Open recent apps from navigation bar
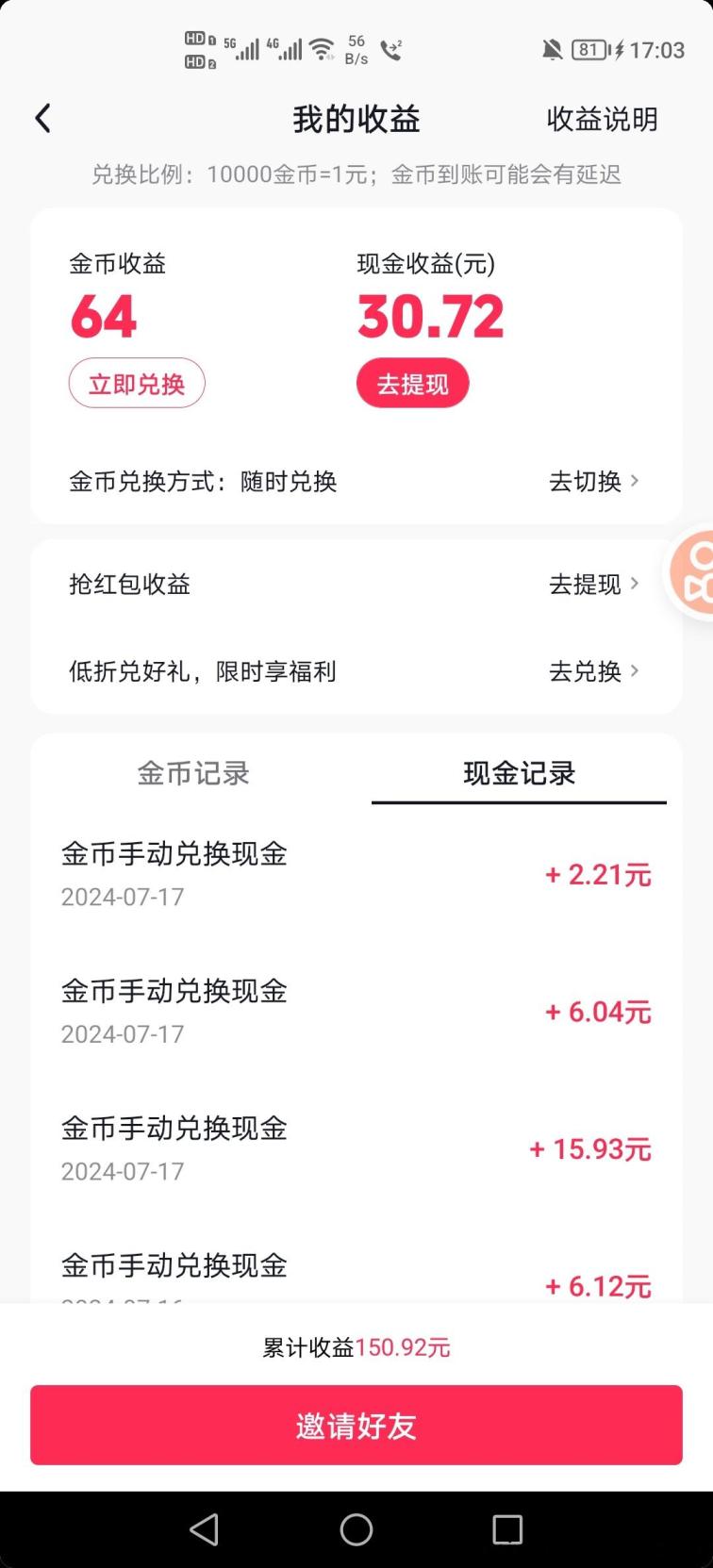The height and width of the screenshot is (1568, 713). pos(507,1529)
